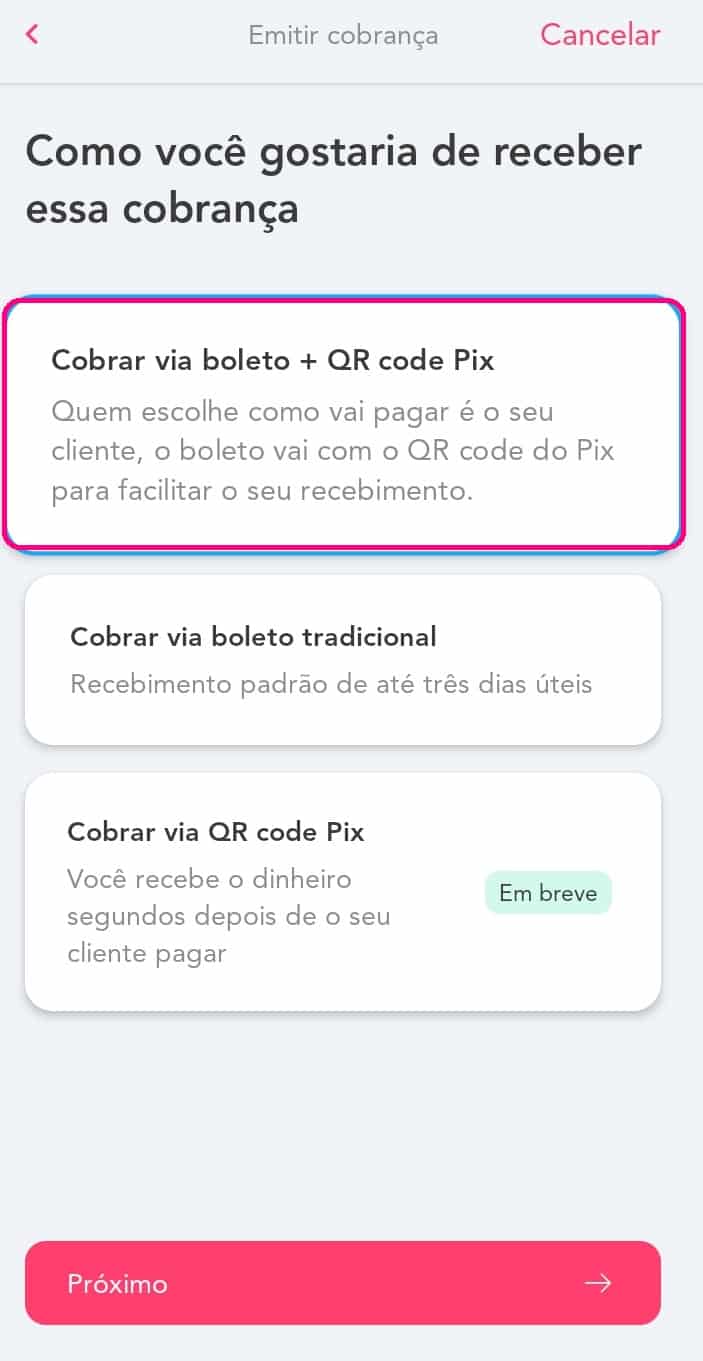Image resolution: width=703 pixels, height=1361 pixels.
Task: Continue with the Próximo button
Action: pyautogui.click(x=343, y=1283)
